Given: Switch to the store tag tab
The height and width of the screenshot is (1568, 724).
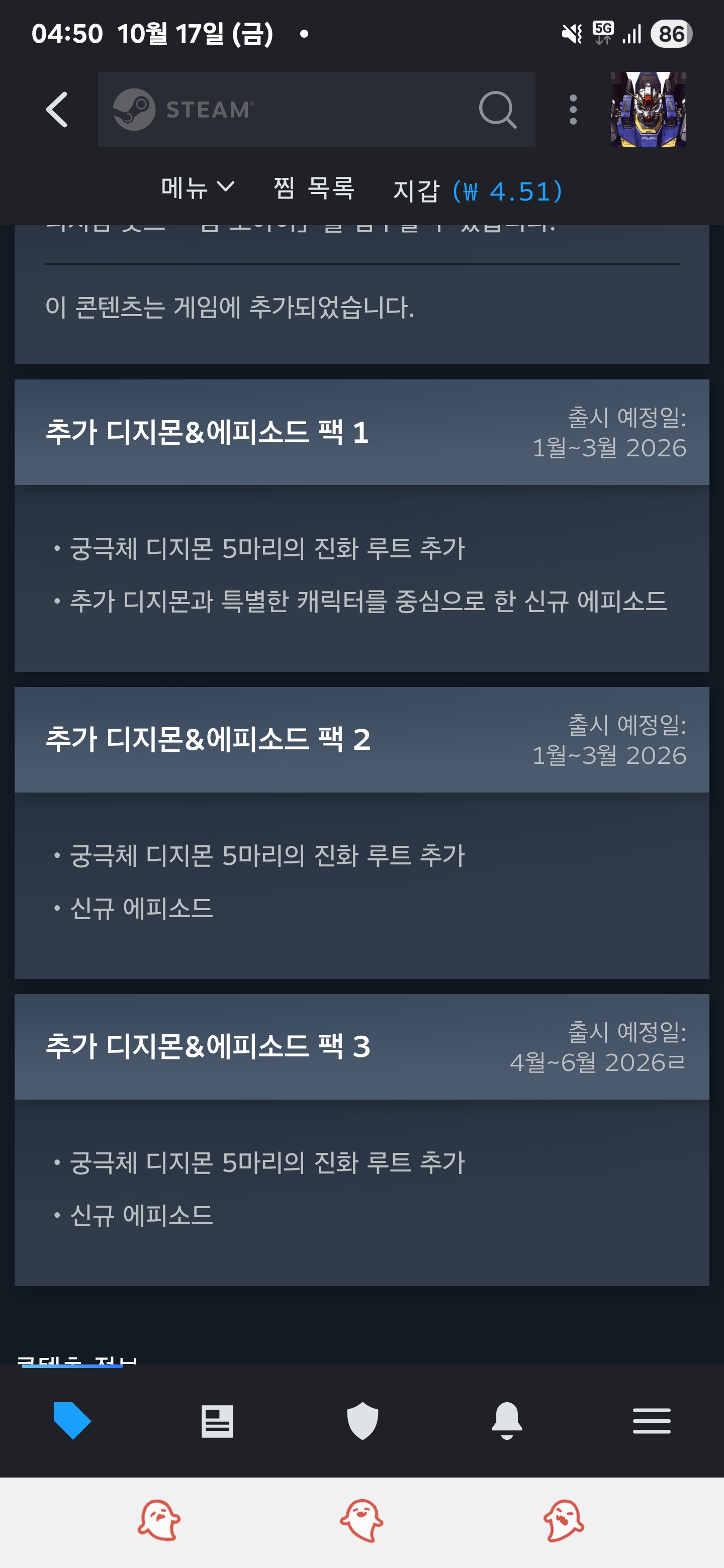Looking at the screenshot, I should click(72, 1420).
